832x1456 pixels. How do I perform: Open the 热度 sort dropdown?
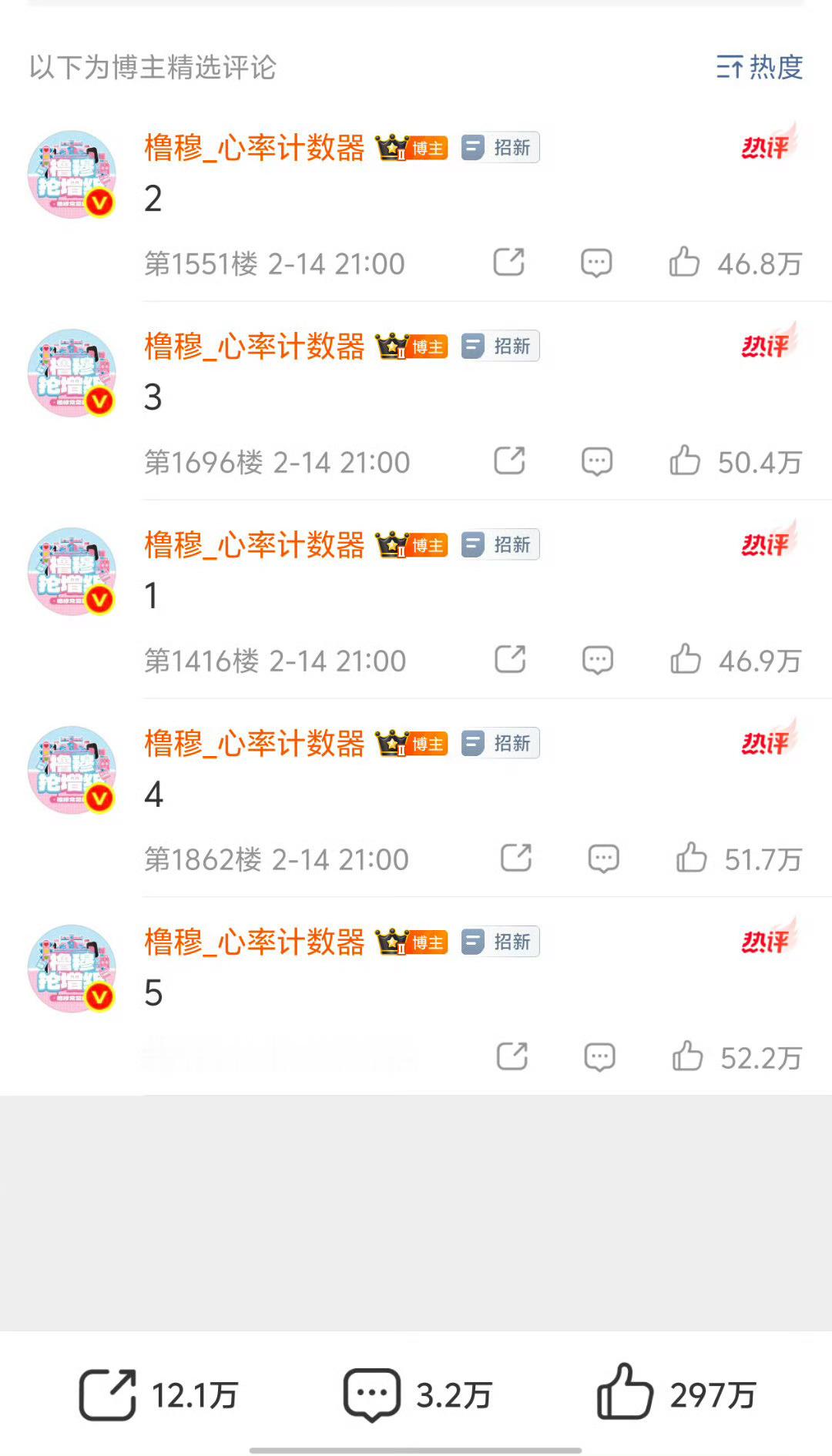(x=759, y=69)
